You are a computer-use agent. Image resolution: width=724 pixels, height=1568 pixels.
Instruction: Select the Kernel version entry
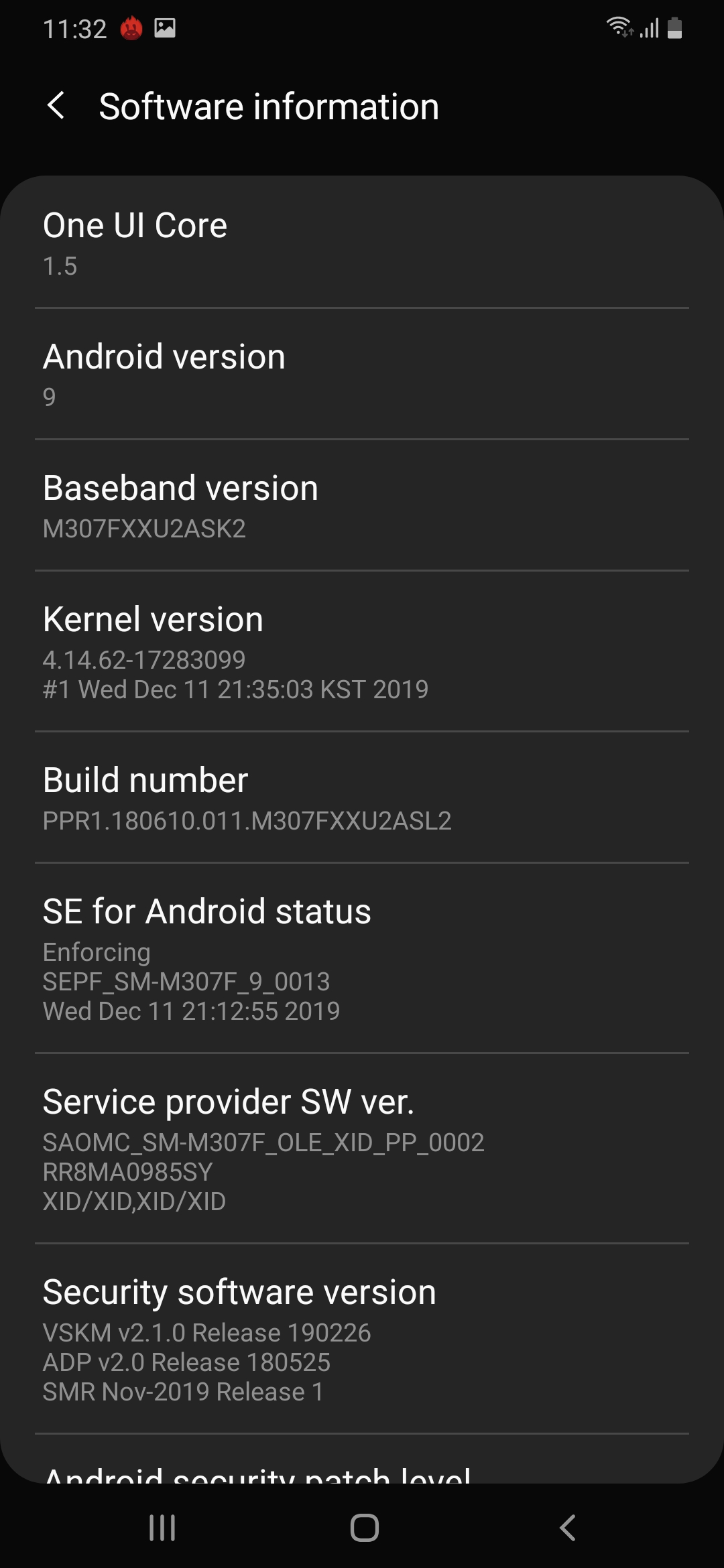362,651
